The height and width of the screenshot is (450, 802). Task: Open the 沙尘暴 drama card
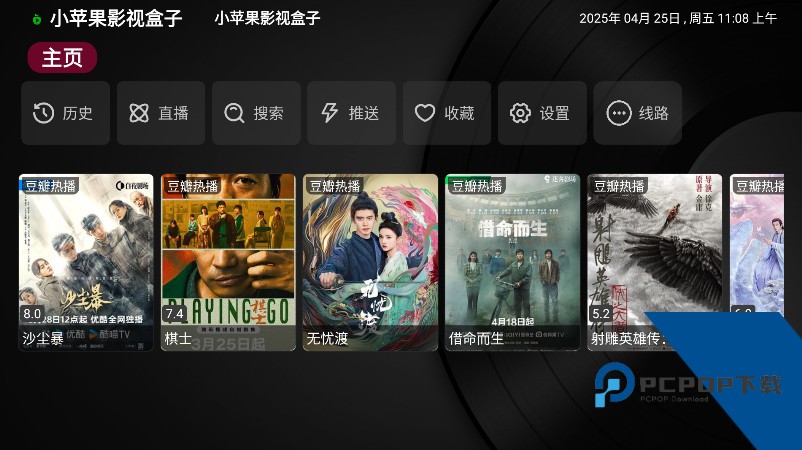(x=86, y=262)
